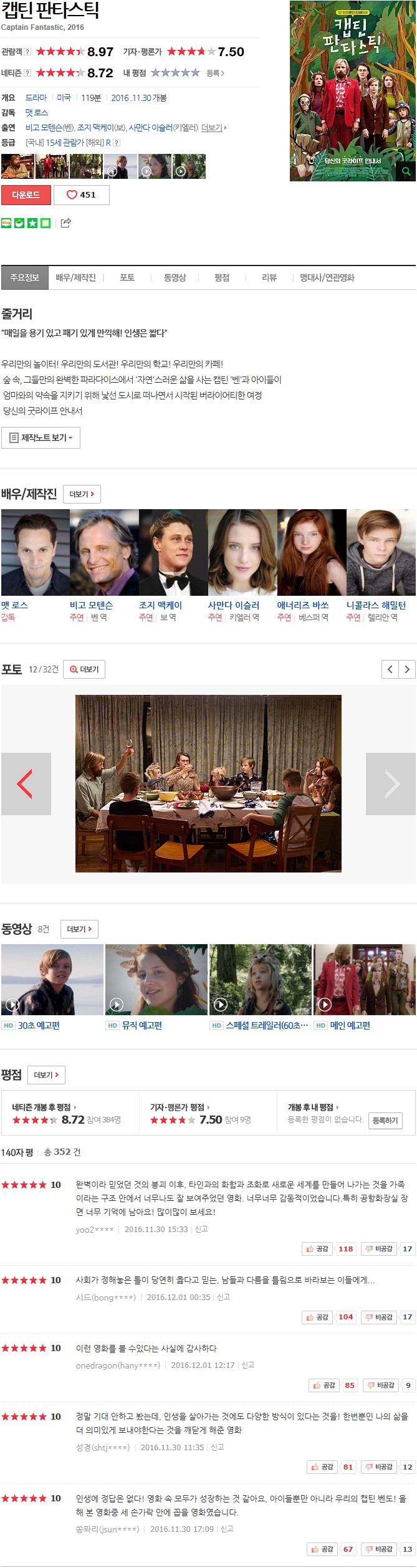Tap 등록하기 to register my rating
Screen dimensions: 417x1568
point(385,1121)
